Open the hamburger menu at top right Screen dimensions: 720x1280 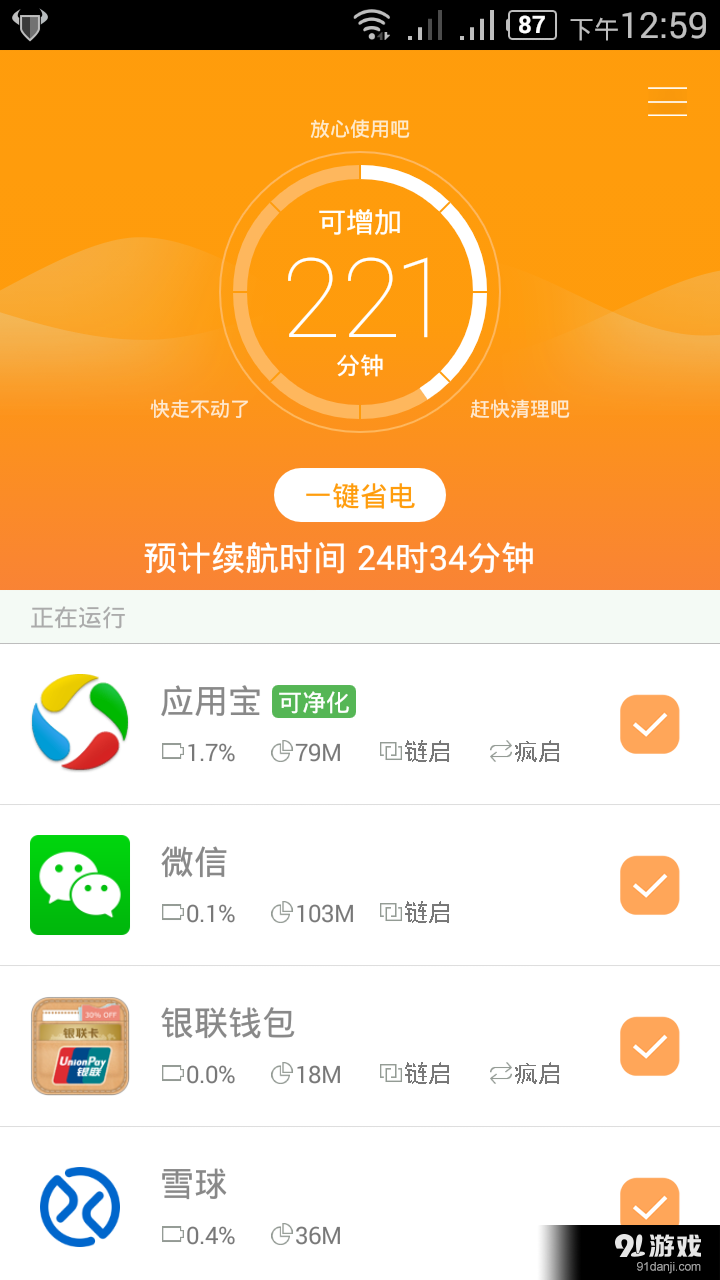[667, 101]
